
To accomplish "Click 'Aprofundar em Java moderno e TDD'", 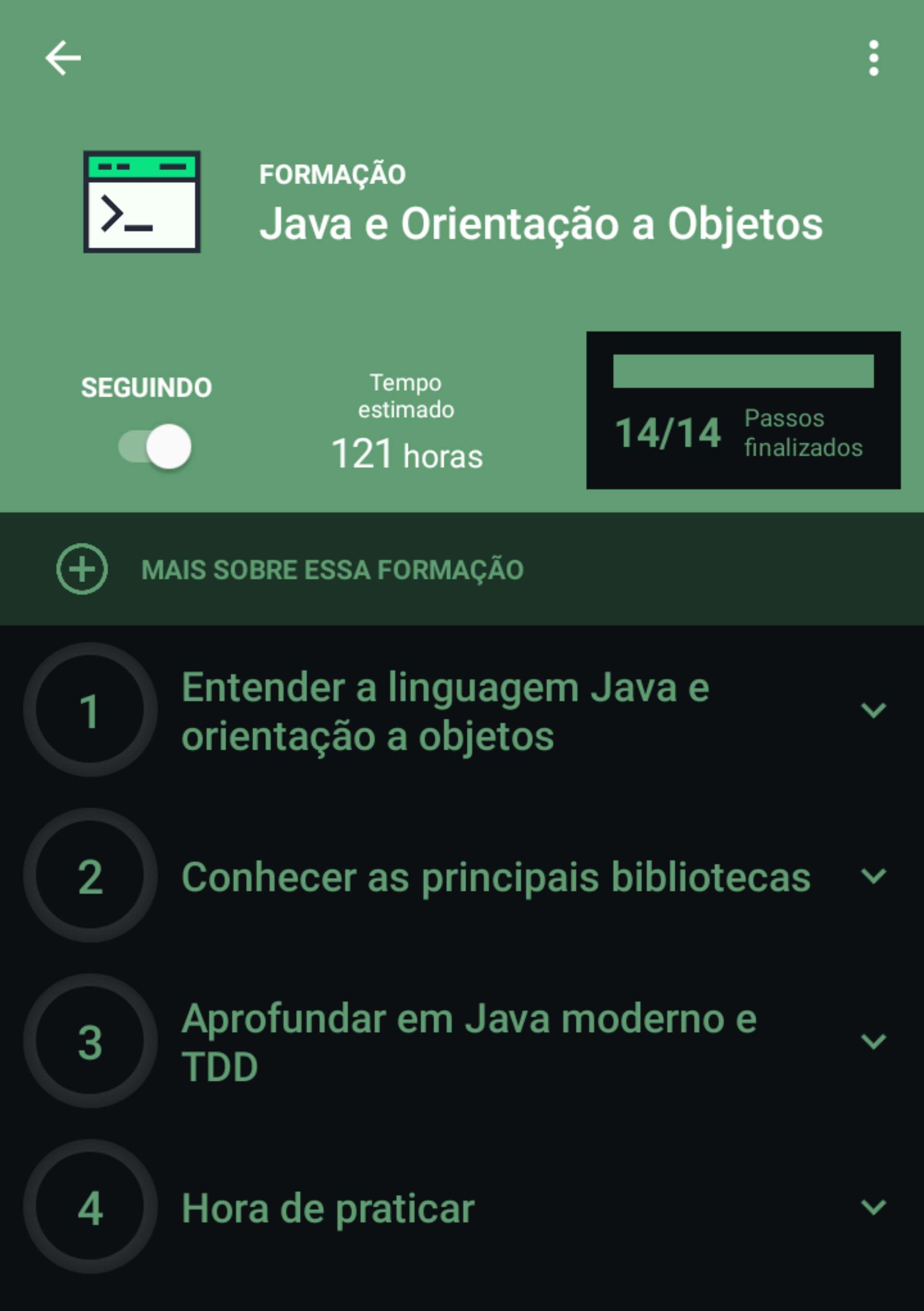I will 468,1040.
